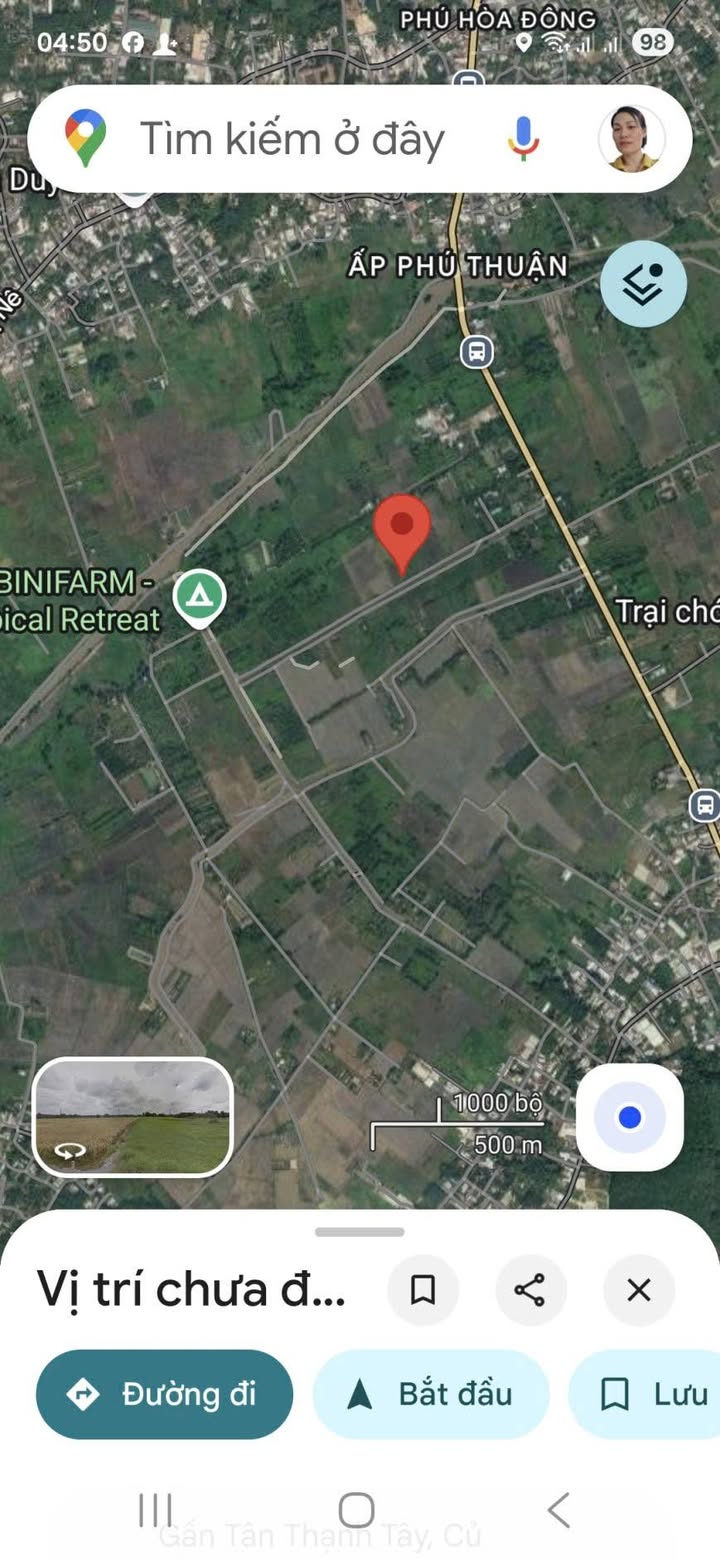This screenshot has width=720, height=1561.
Task: Save location with the bookmark icon
Action: (x=423, y=1290)
